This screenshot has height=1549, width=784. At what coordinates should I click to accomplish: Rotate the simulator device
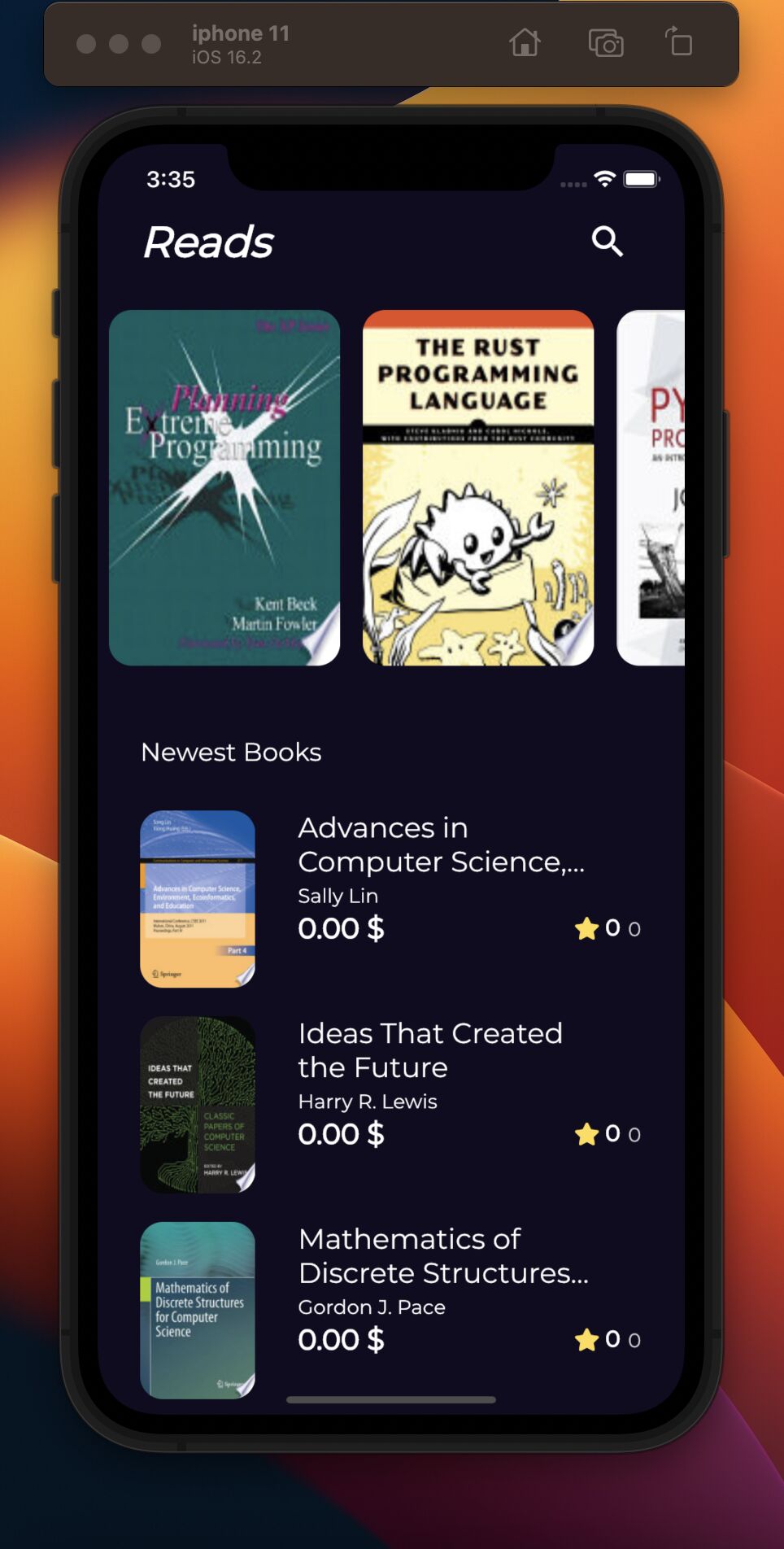pos(678,42)
